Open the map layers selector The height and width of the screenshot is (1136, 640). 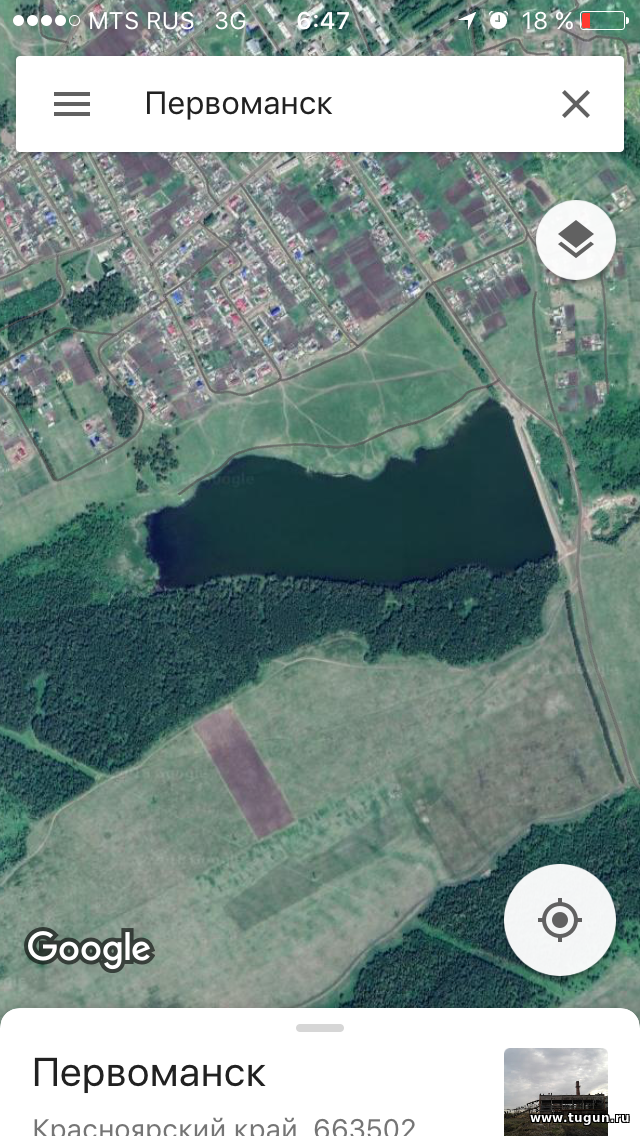(576, 240)
